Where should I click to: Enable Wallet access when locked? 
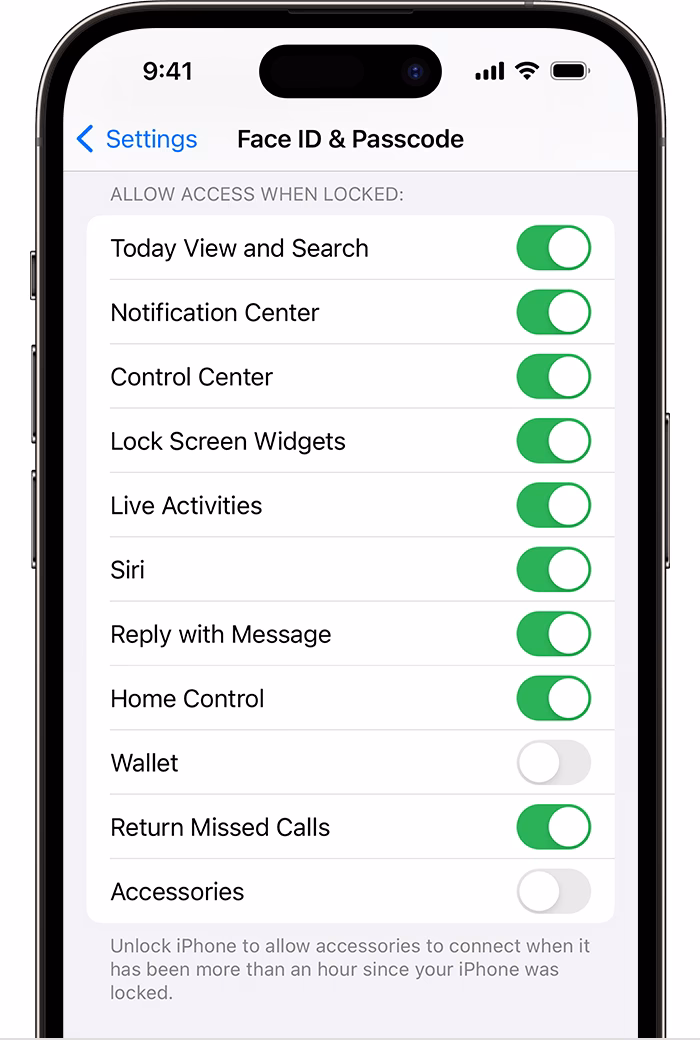click(553, 763)
